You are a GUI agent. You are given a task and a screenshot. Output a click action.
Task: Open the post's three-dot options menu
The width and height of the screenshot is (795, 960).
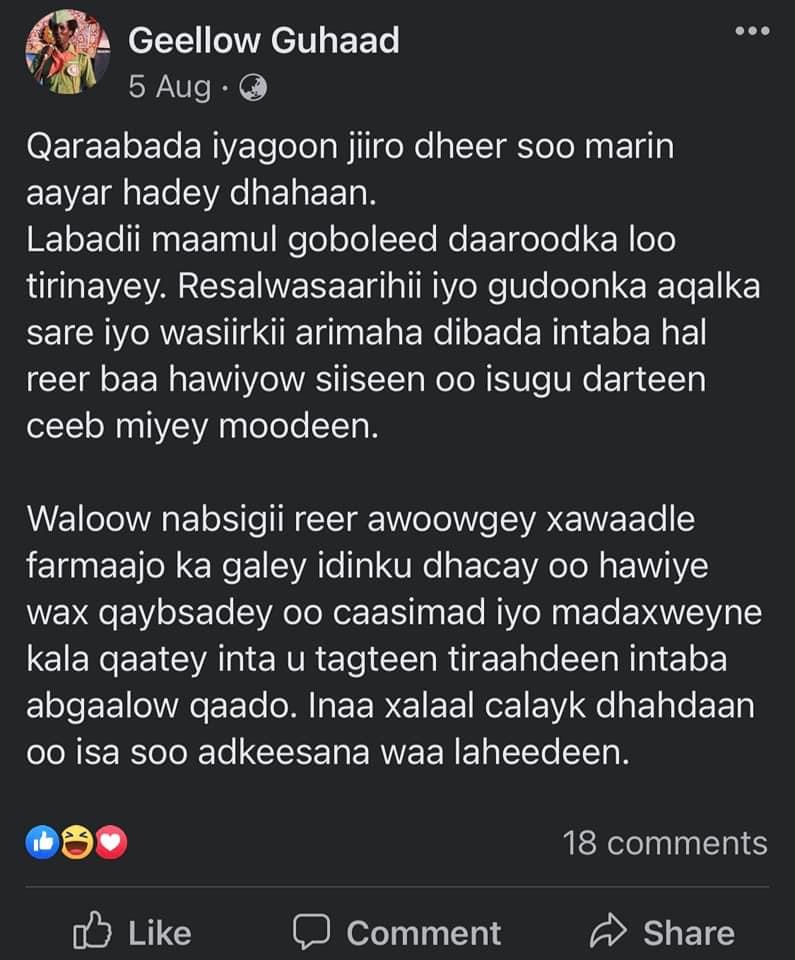coord(752,32)
